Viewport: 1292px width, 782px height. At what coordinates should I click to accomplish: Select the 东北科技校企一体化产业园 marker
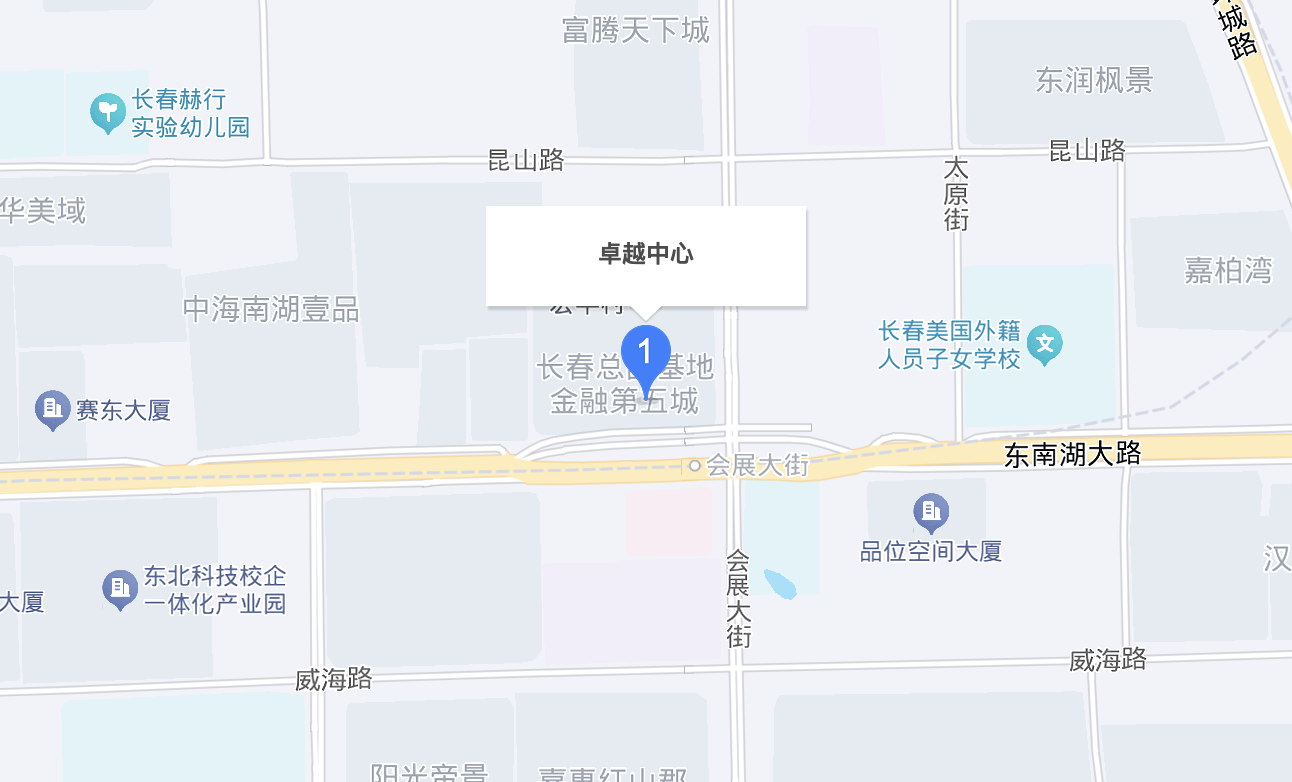[x=120, y=589]
